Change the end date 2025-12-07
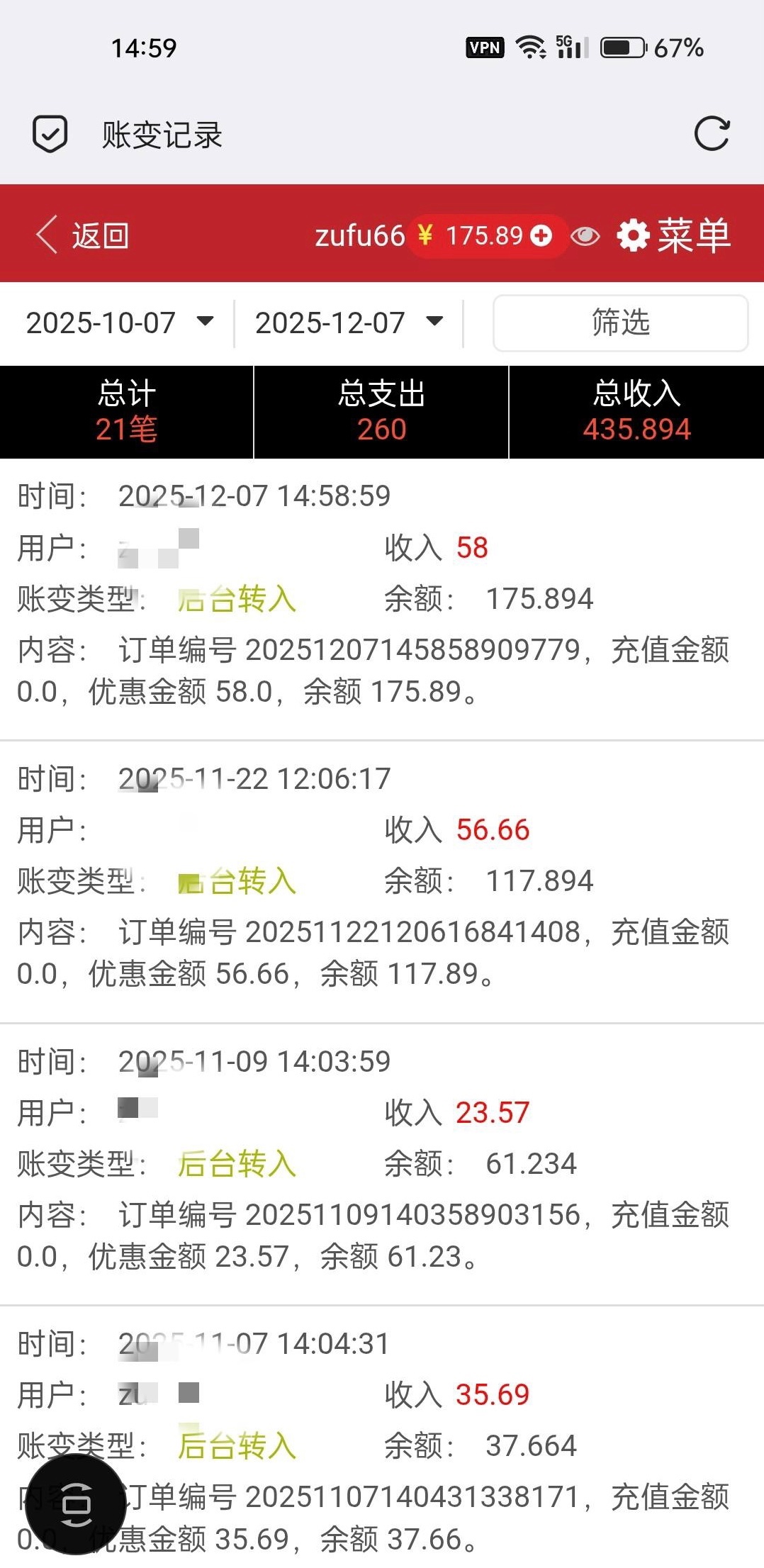This screenshot has width=764, height=1568. (349, 323)
